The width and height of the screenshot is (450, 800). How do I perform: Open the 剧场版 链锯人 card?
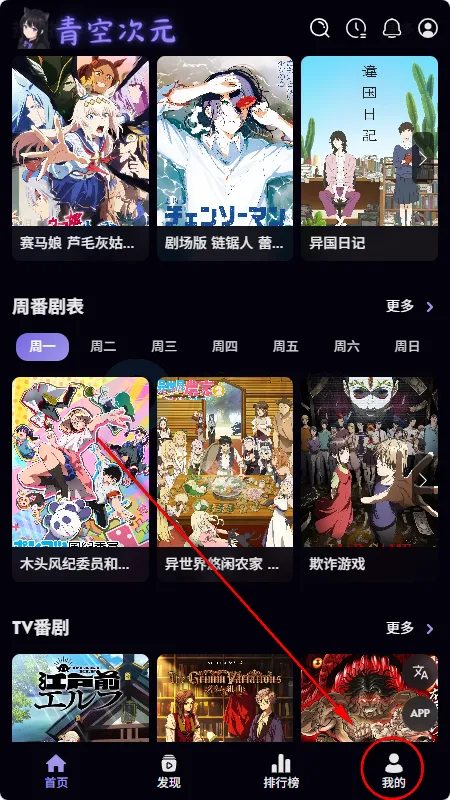tap(225, 158)
